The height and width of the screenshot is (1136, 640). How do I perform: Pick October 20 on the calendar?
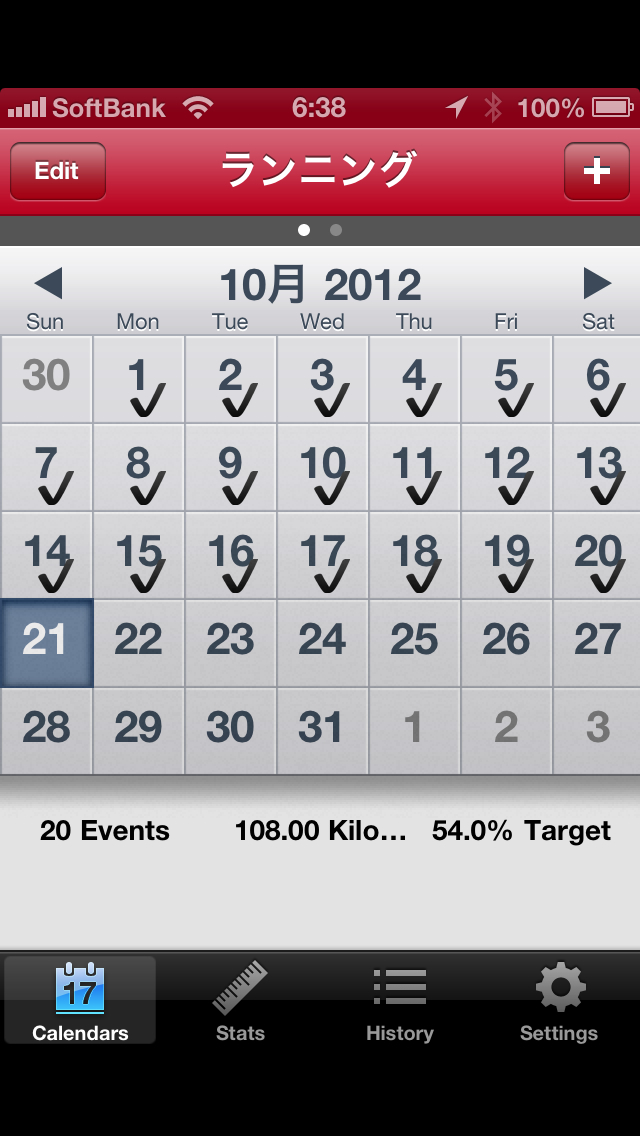[x=598, y=555]
